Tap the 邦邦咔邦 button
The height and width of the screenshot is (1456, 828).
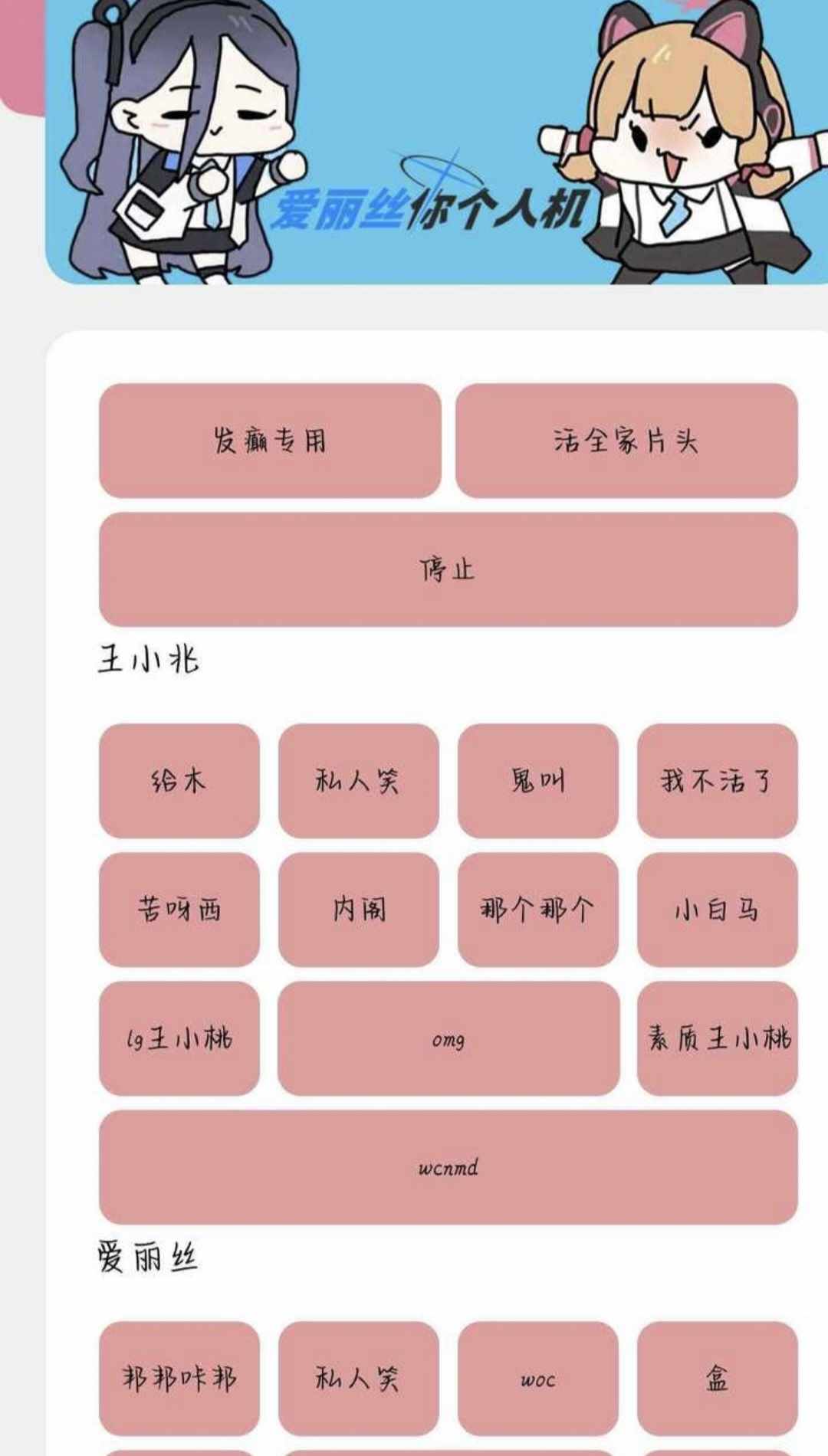point(179,1378)
